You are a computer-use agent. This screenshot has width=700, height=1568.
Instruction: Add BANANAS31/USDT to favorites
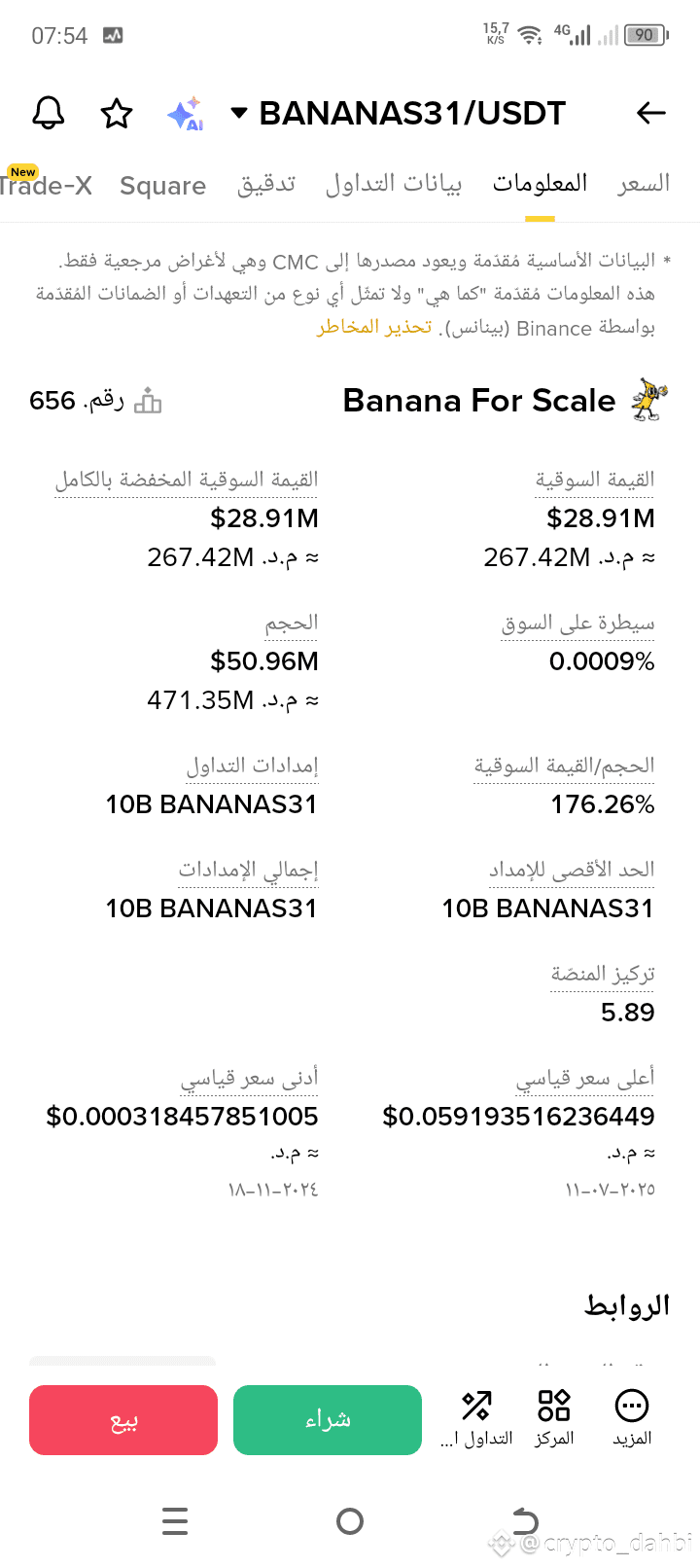point(117,114)
